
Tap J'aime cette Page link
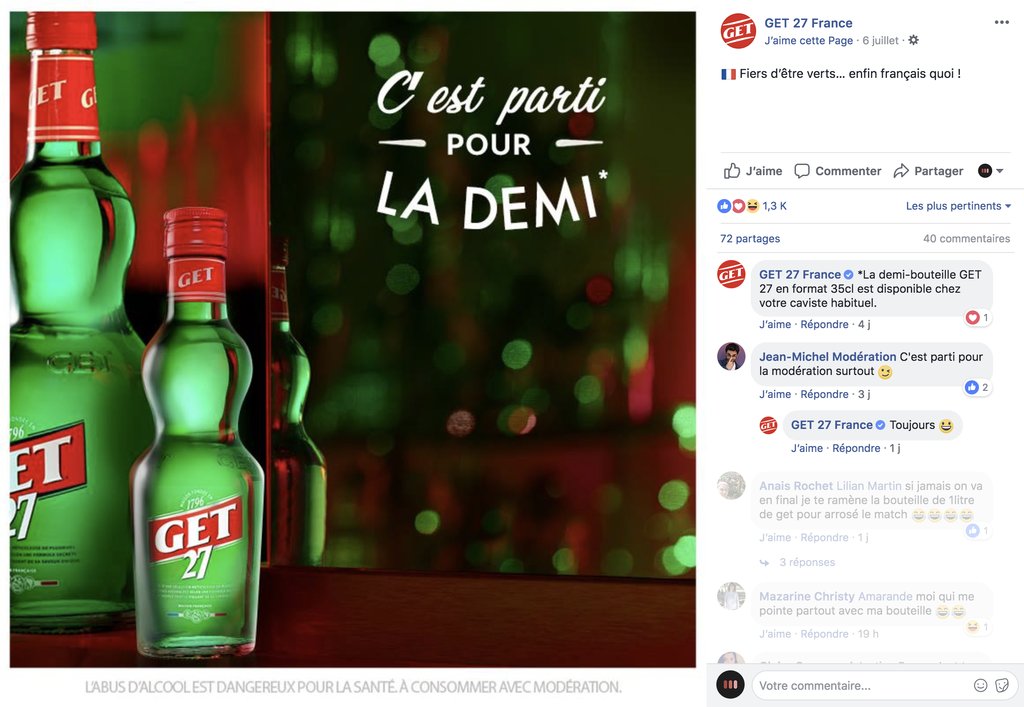[x=808, y=41]
